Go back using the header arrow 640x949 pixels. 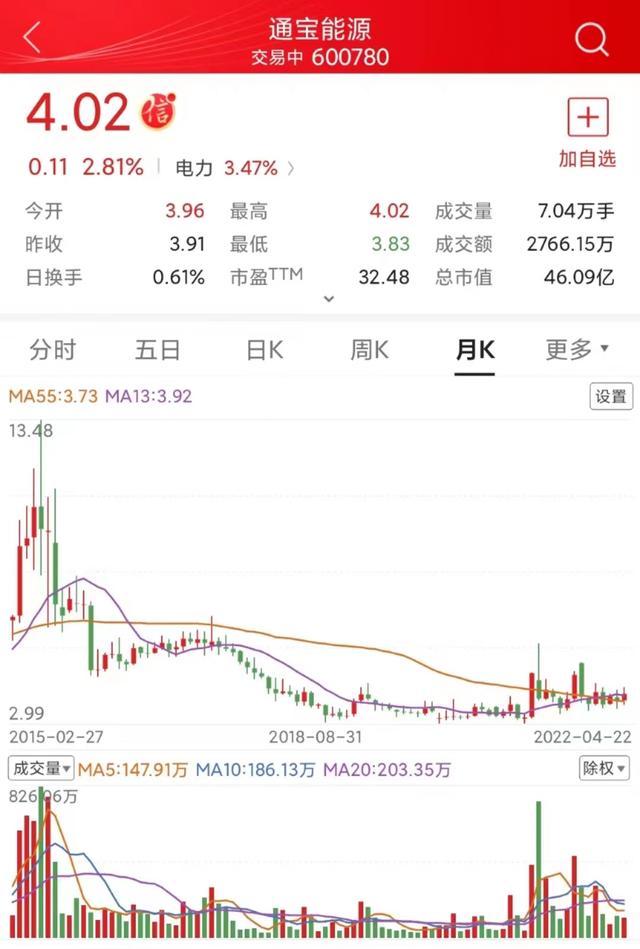(x=33, y=38)
